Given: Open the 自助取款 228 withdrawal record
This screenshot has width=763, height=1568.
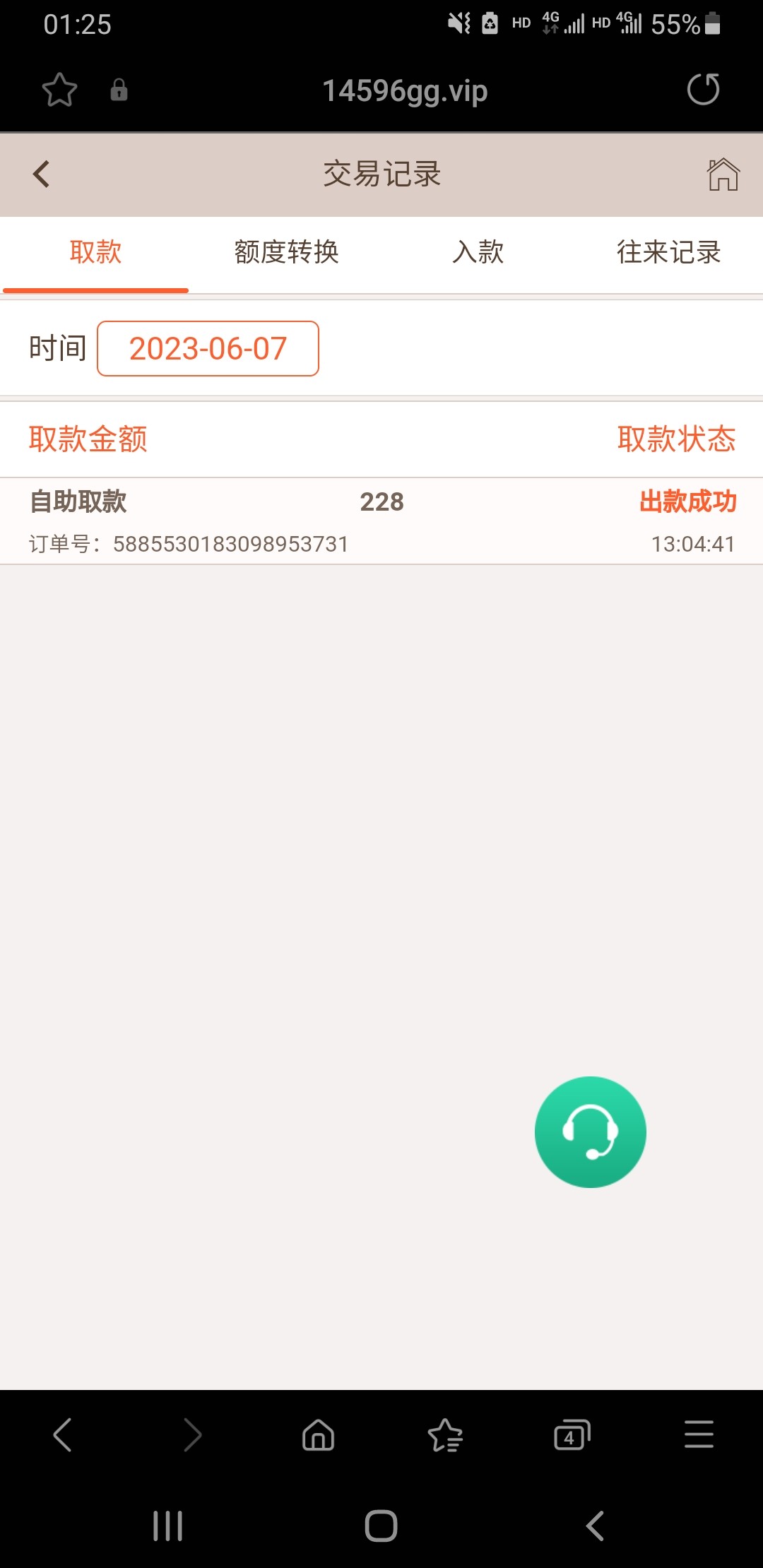Looking at the screenshot, I should coord(381,521).
